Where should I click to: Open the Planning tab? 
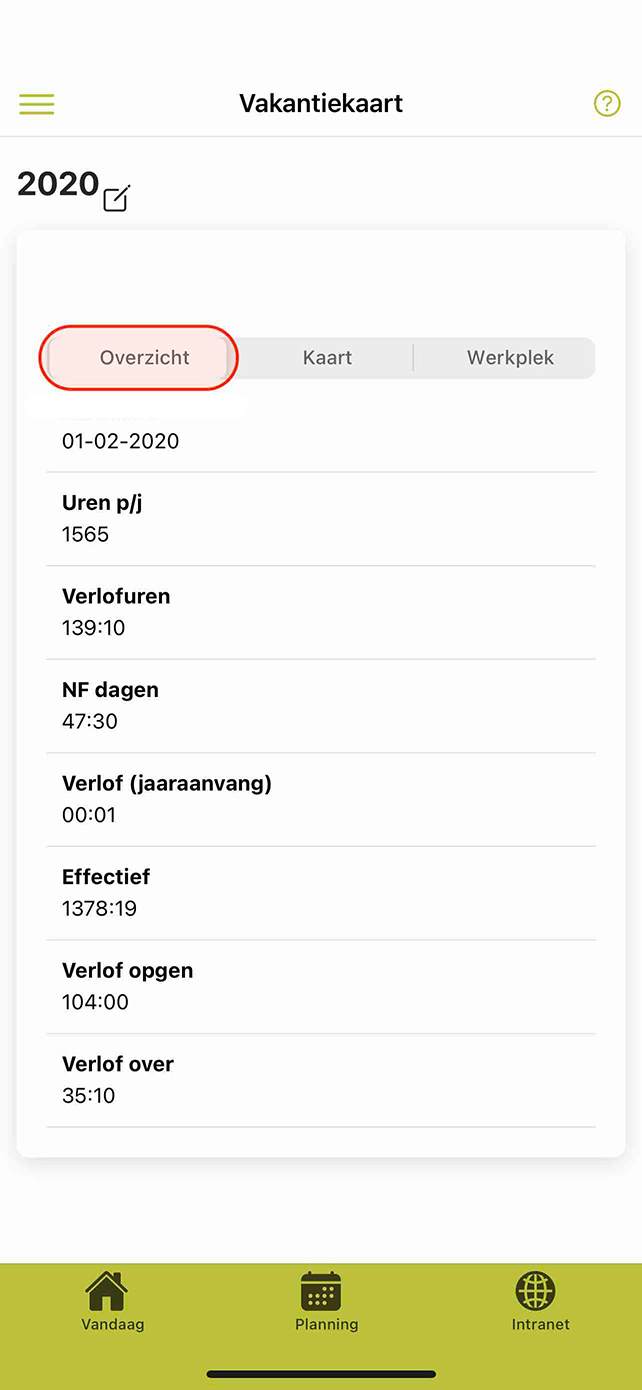click(326, 1302)
